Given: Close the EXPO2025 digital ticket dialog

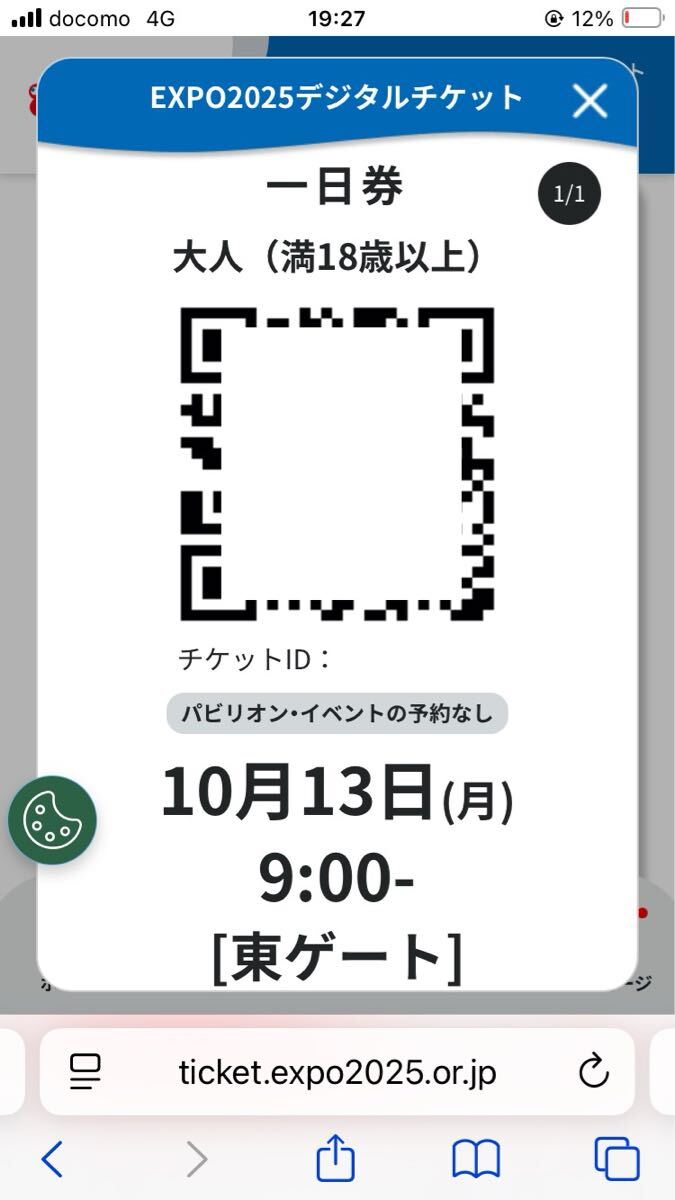Looking at the screenshot, I should coord(590,100).
